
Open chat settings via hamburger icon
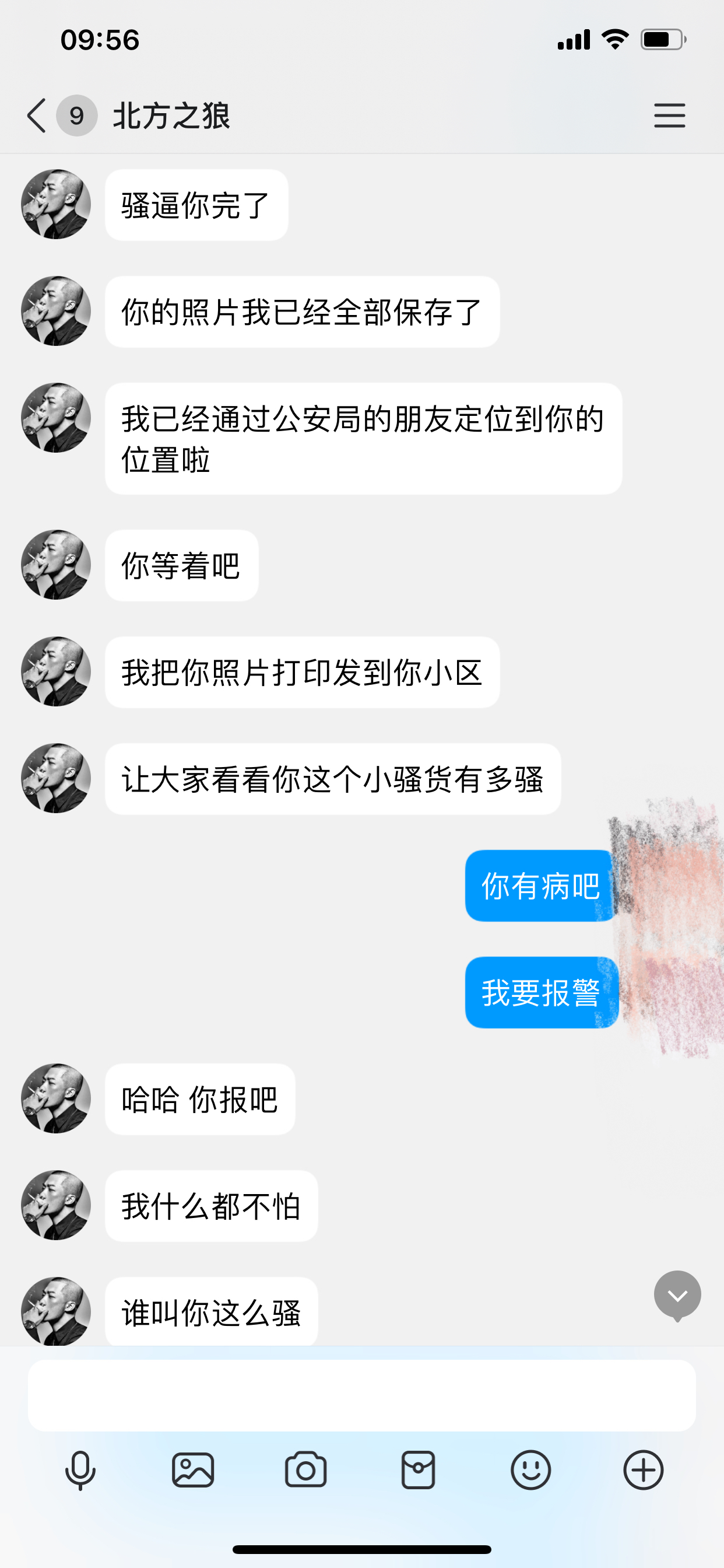tap(669, 116)
